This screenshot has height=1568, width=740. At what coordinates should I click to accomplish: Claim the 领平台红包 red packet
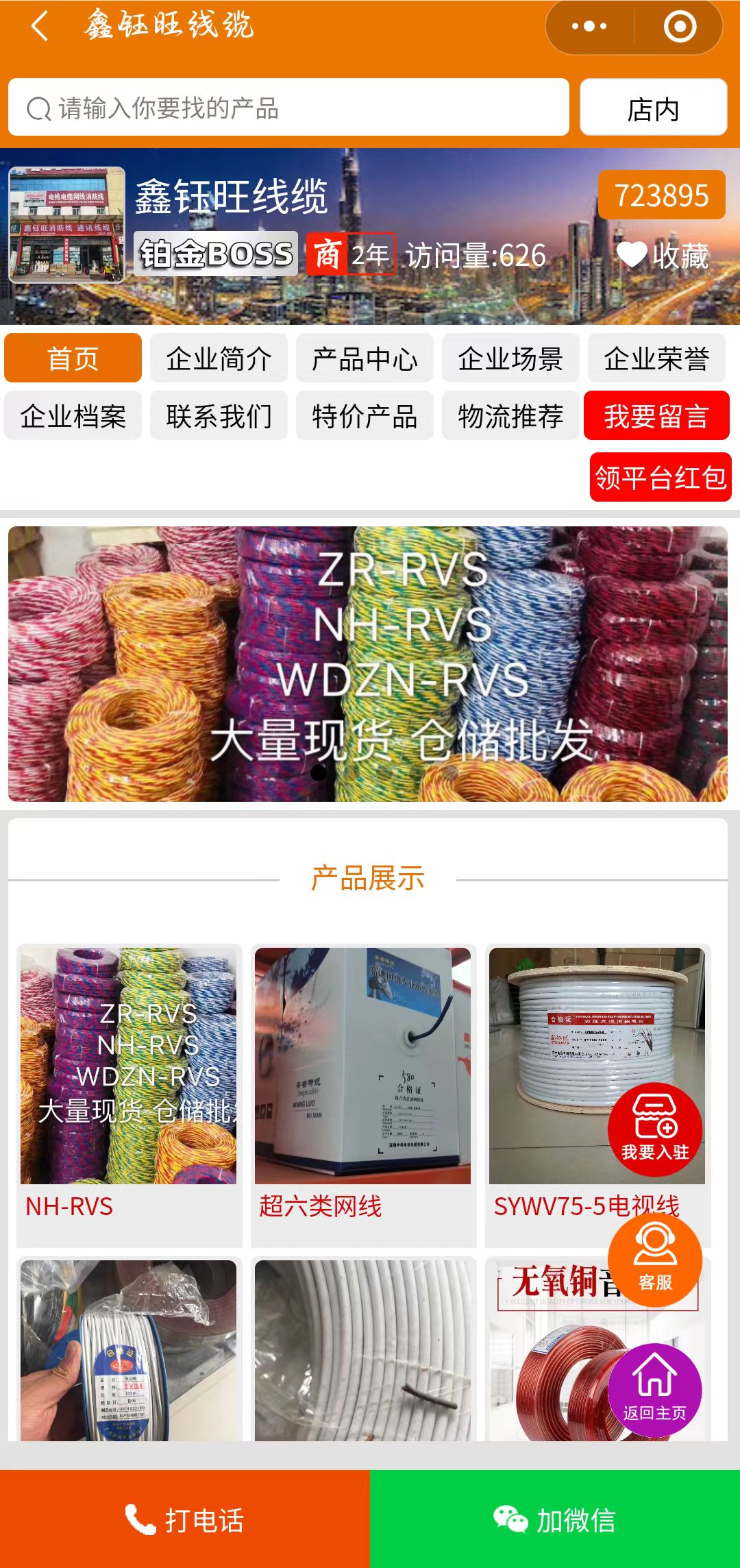tap(661, 477)
